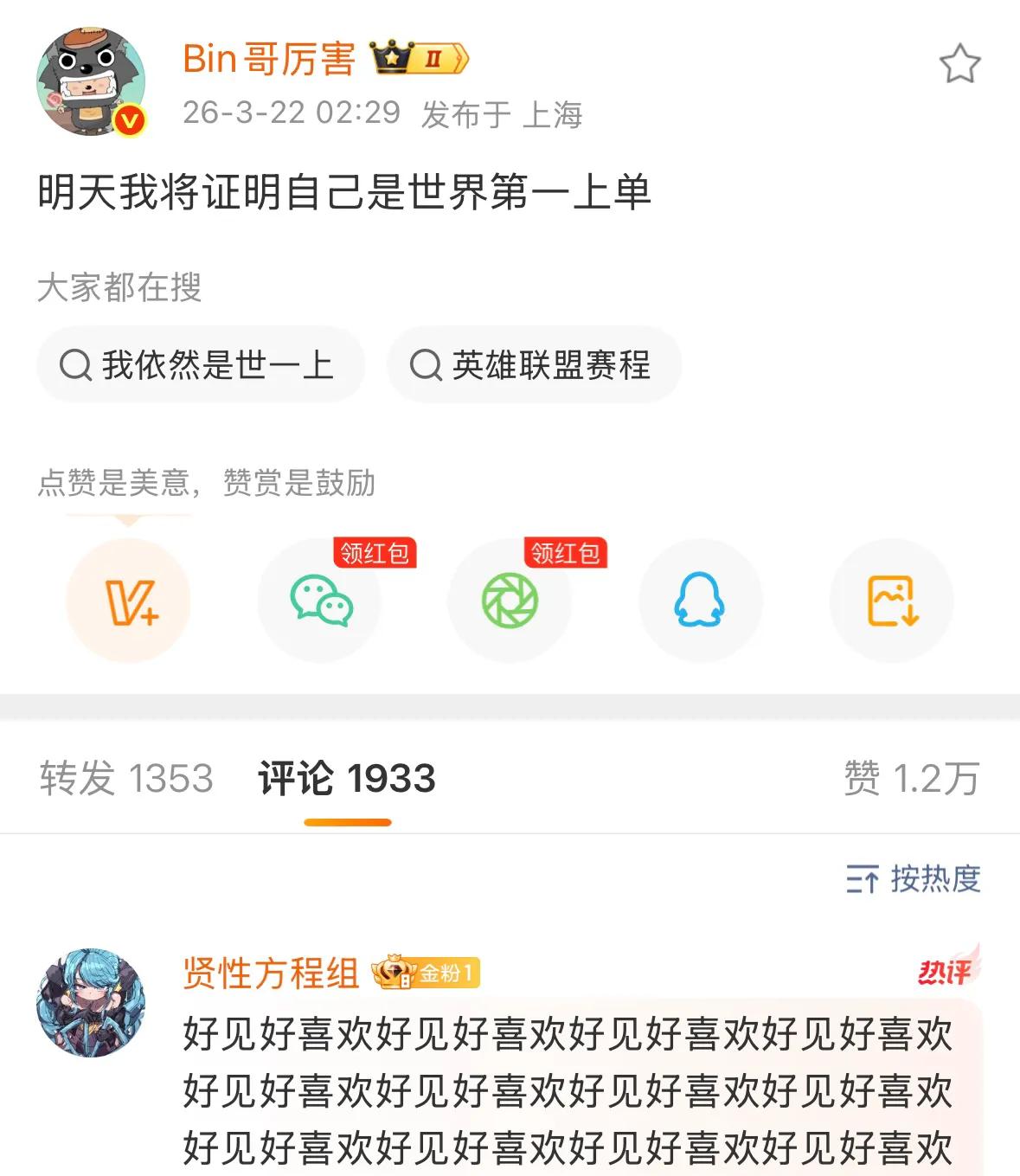Open Bin哥厉害's profile avatar
This screenshot has height=1176, width=1020.
point(90,82)
